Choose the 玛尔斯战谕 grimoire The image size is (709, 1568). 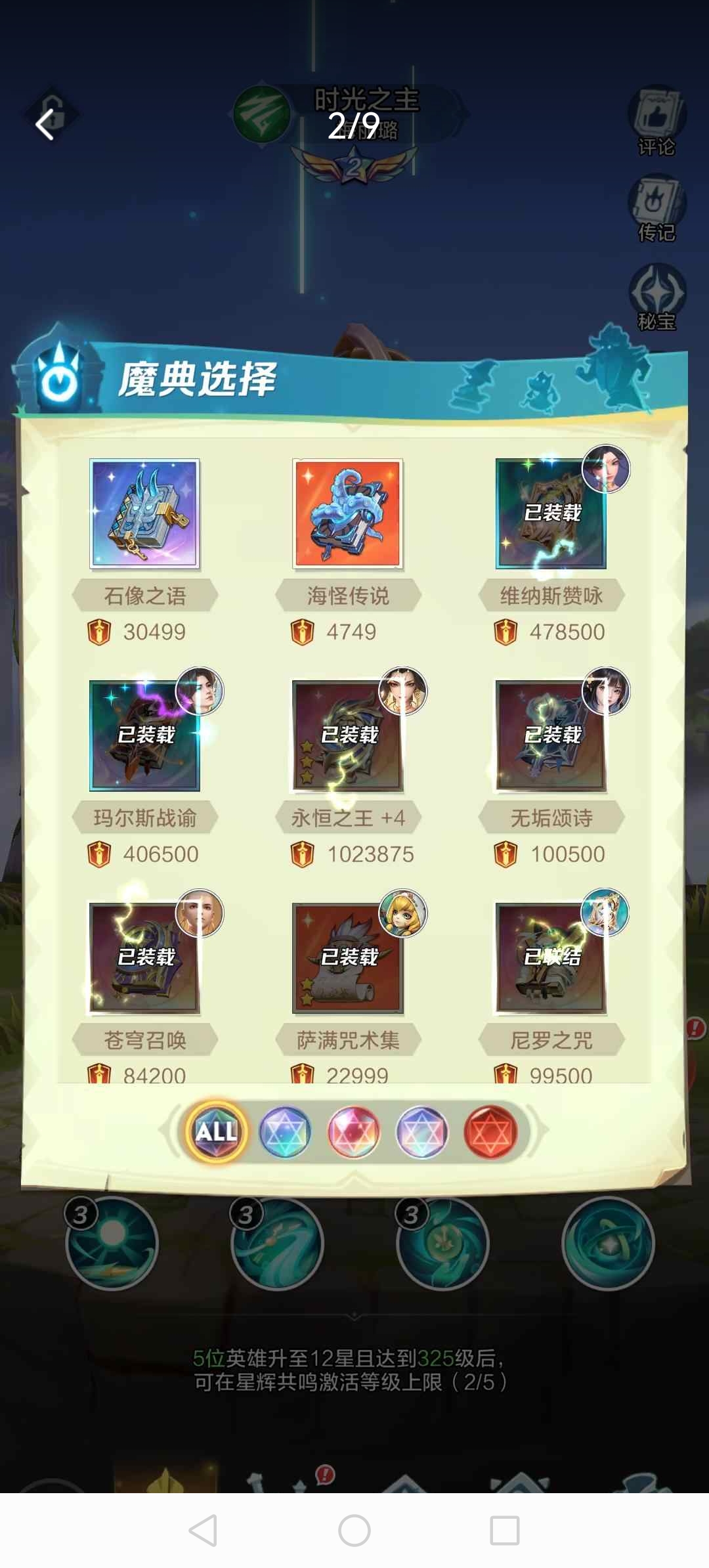pyautogui.click(x=144, y=735)
